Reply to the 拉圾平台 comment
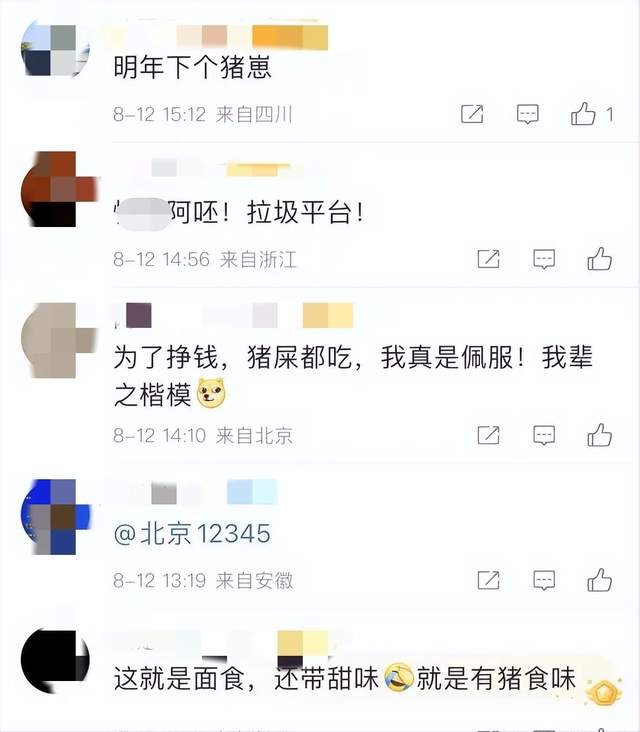 (544, 260)
